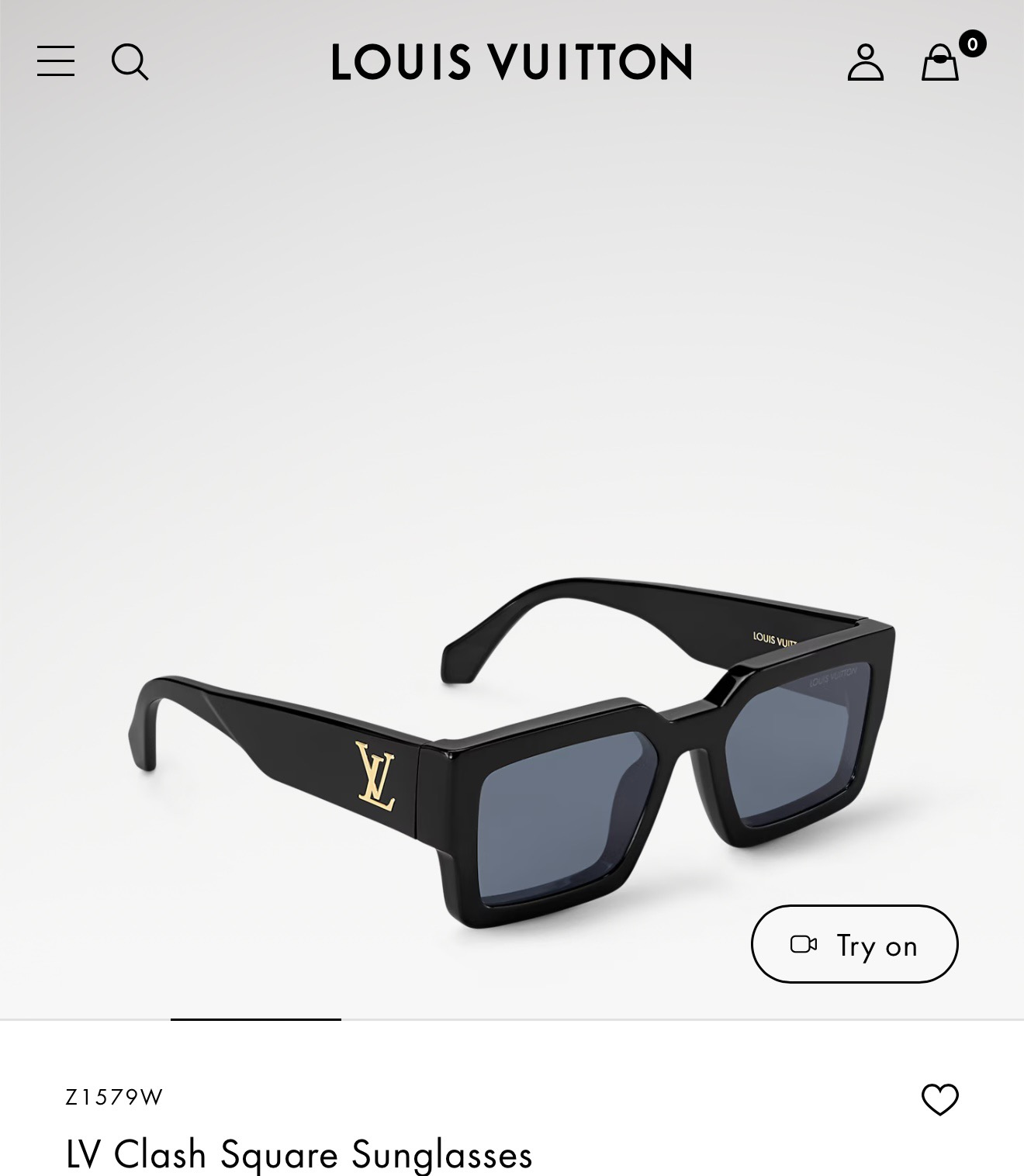Go to the Louis Vuitton homepage via logo
Viewport: 1024px width, 1176px height.
click(511, 62)
